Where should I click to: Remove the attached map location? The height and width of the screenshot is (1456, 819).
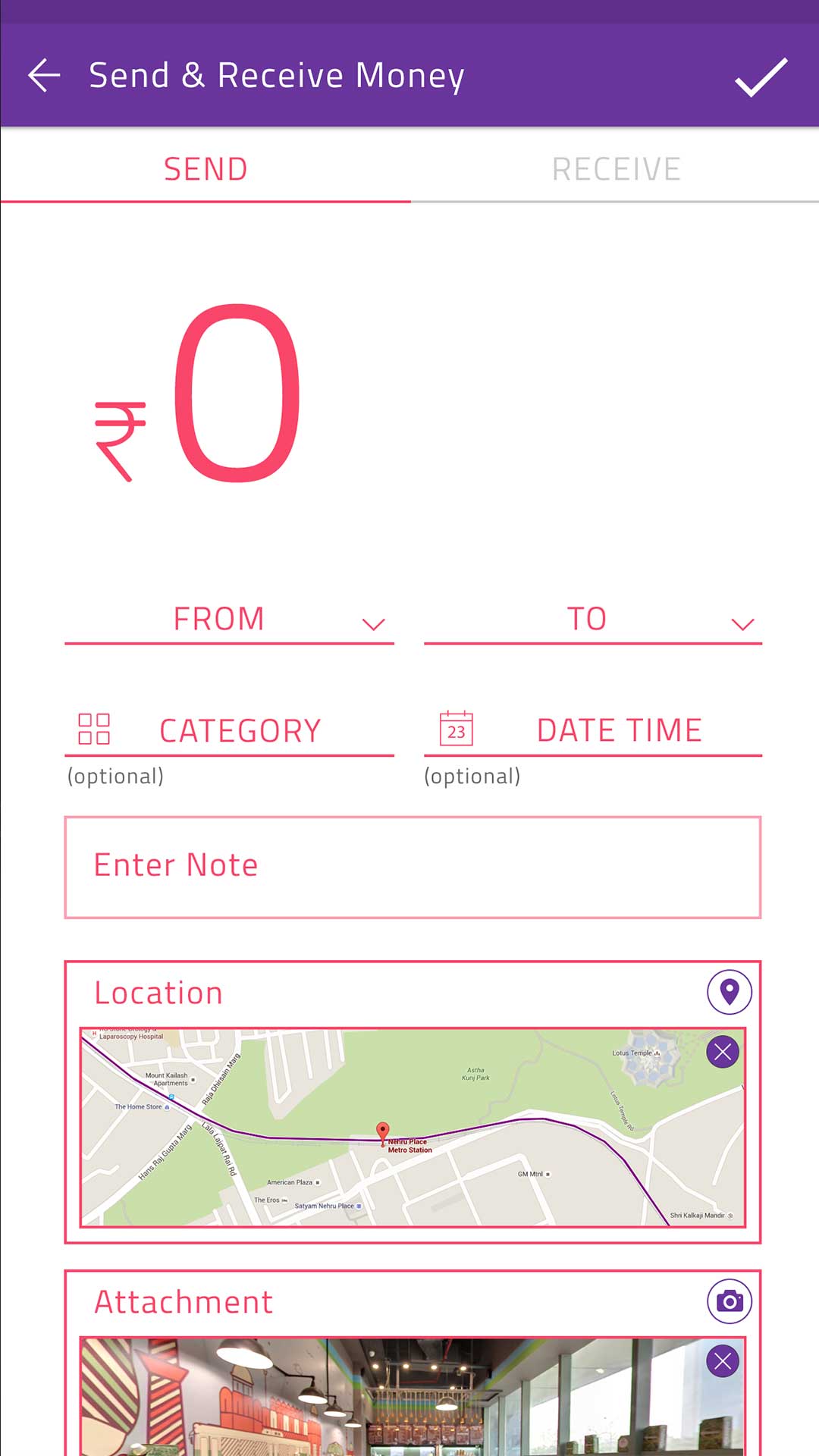point(723,1052)
